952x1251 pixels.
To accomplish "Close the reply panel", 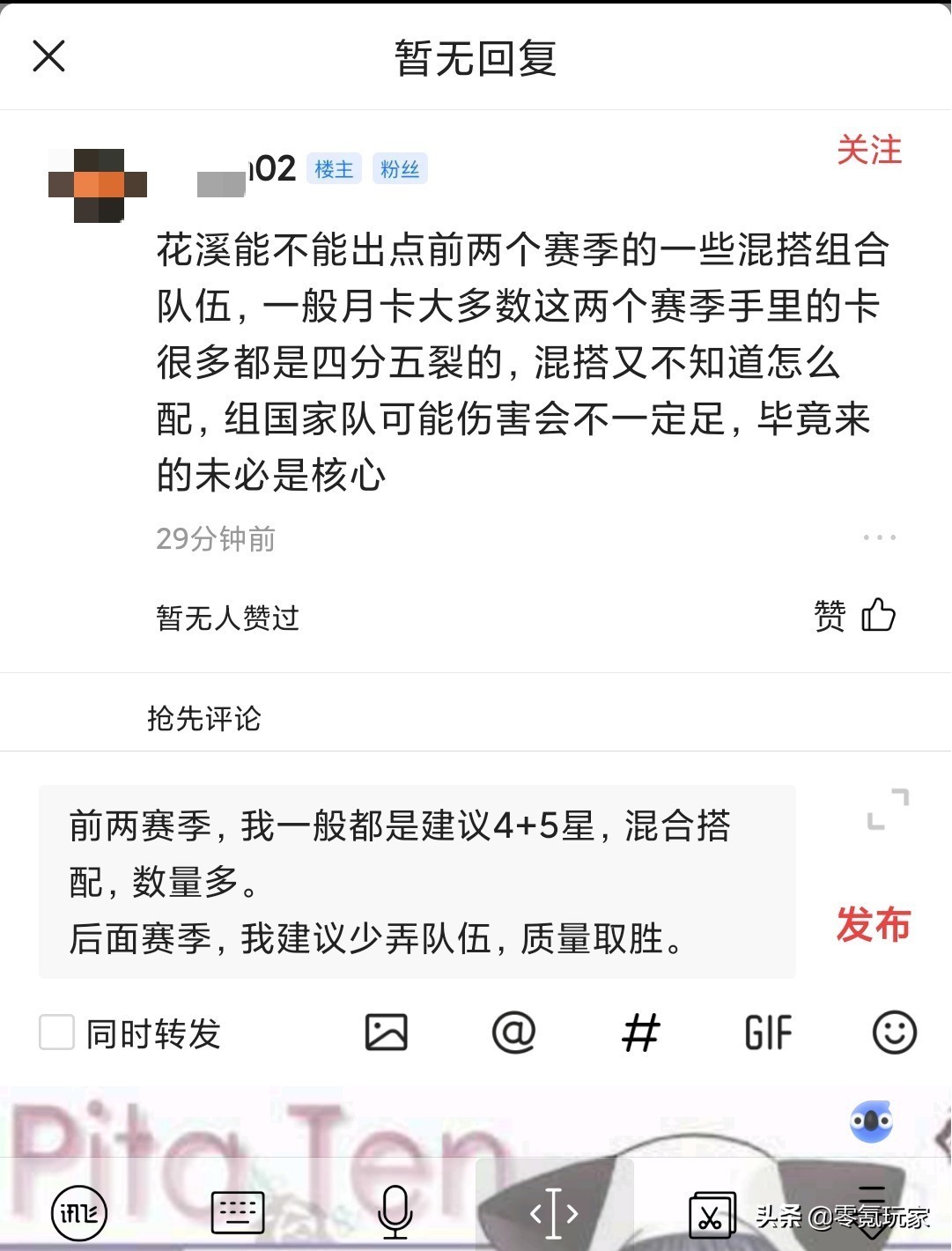I will coord(48,56).
